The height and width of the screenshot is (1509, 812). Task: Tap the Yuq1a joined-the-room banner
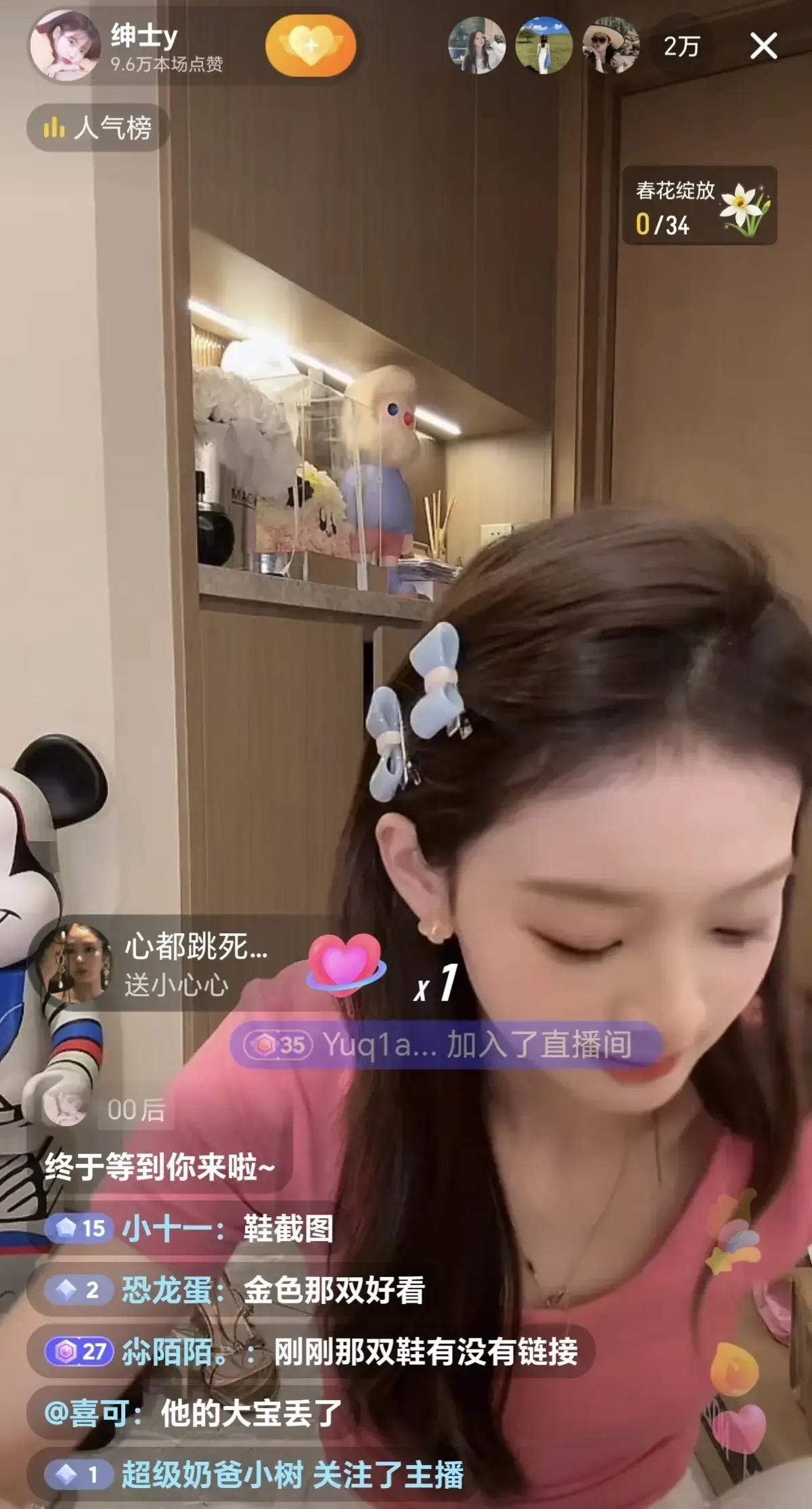coord(445,1045)
